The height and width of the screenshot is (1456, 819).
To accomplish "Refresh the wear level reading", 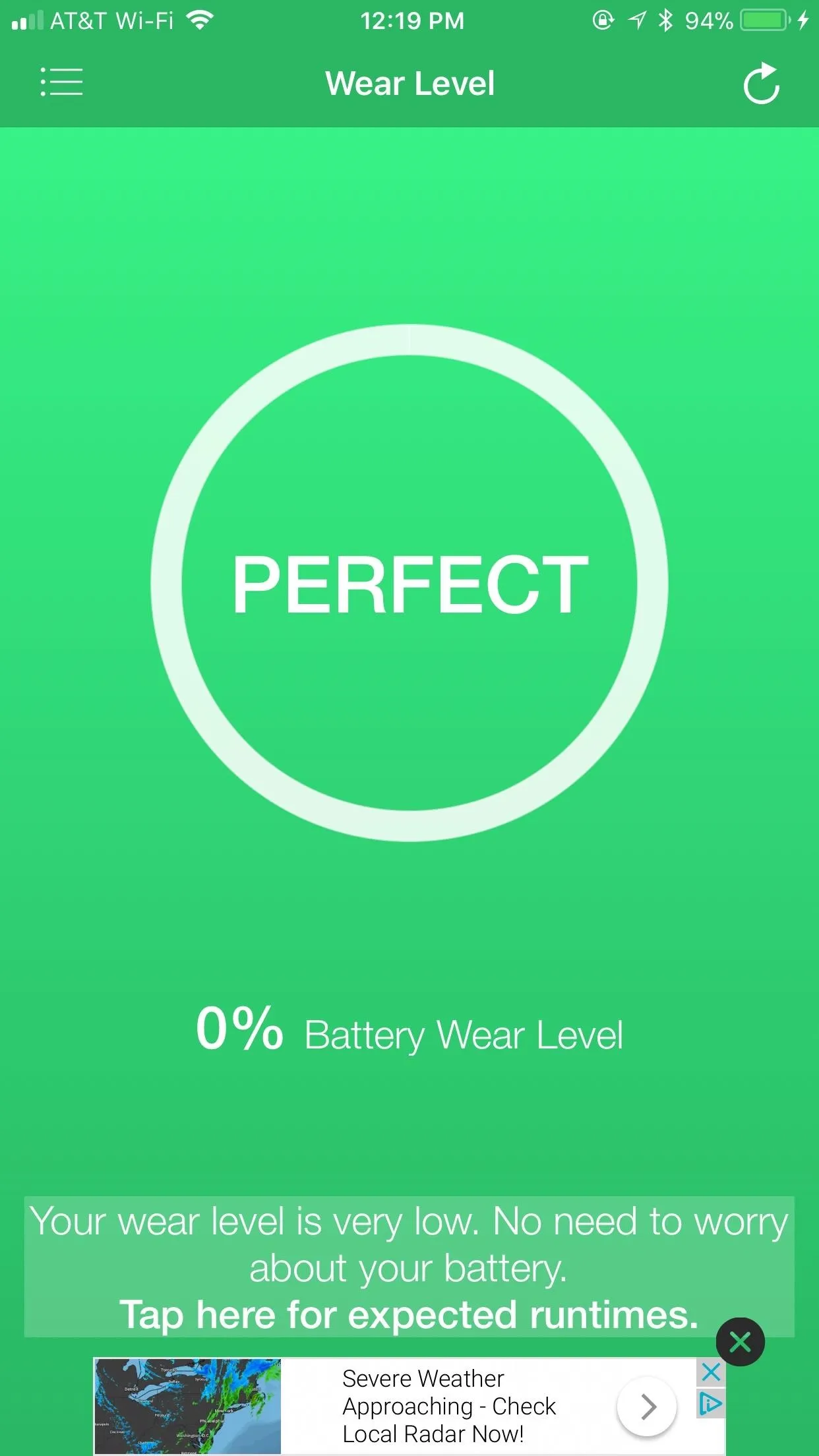I will (762, 83).
